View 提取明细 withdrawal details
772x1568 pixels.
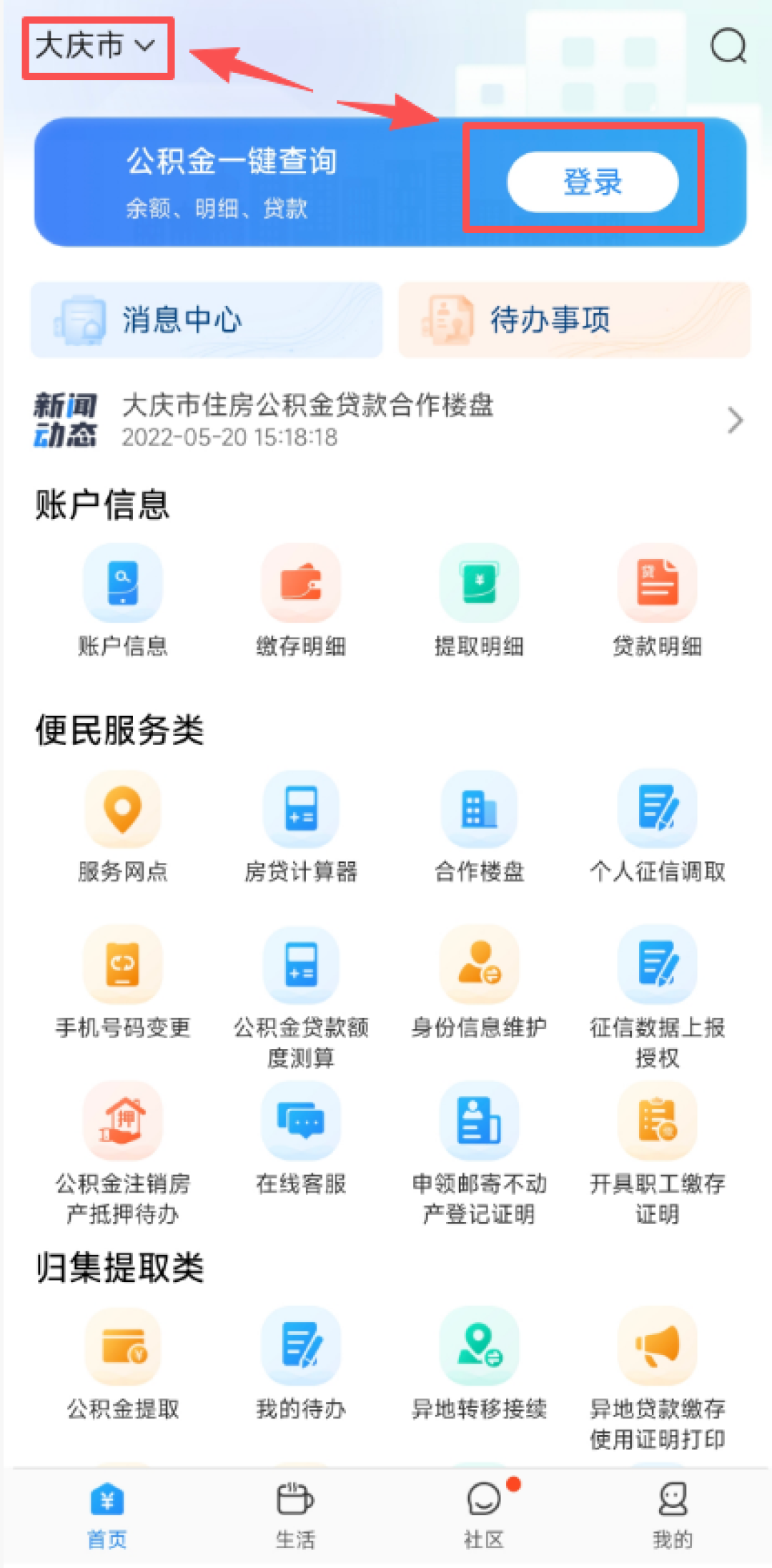point(479,601)
